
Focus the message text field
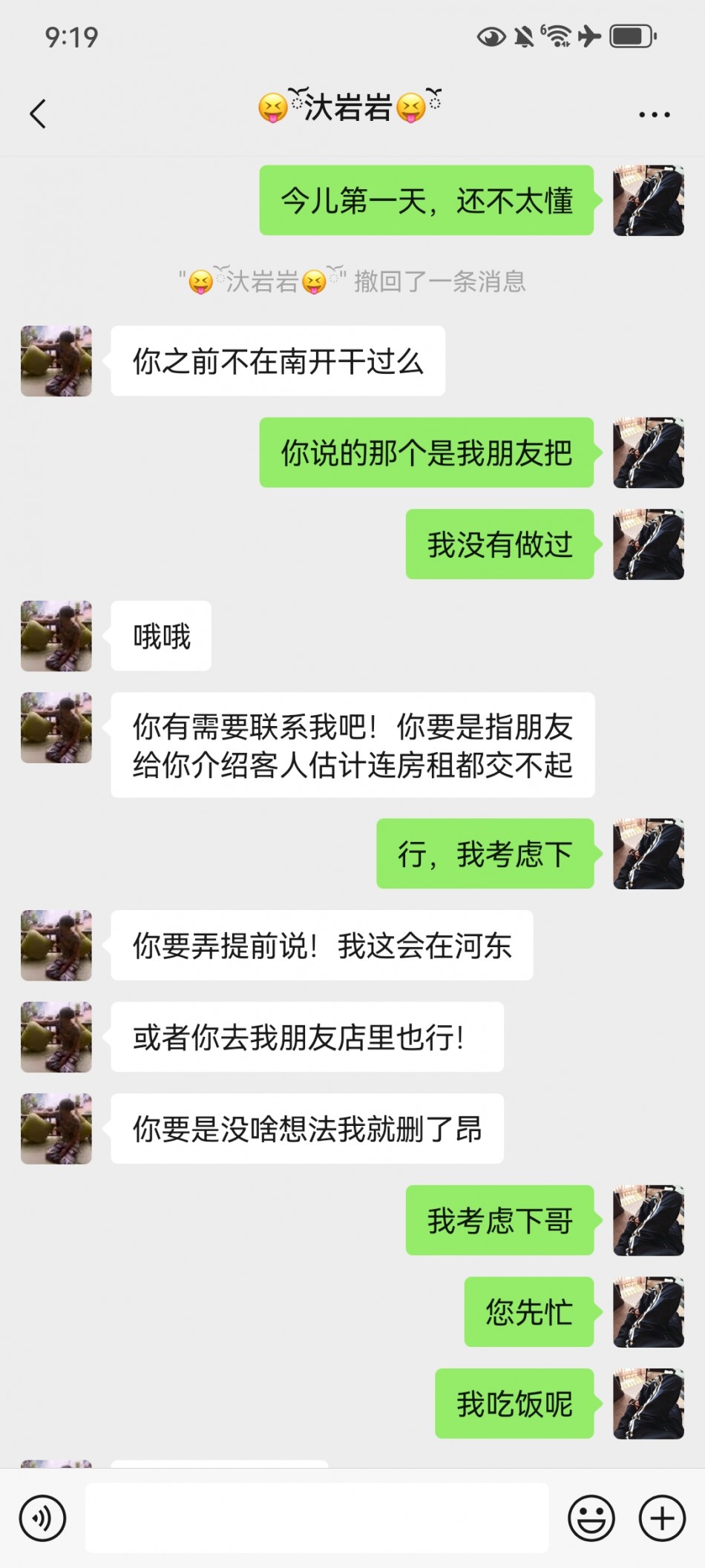coord(317,1518)
